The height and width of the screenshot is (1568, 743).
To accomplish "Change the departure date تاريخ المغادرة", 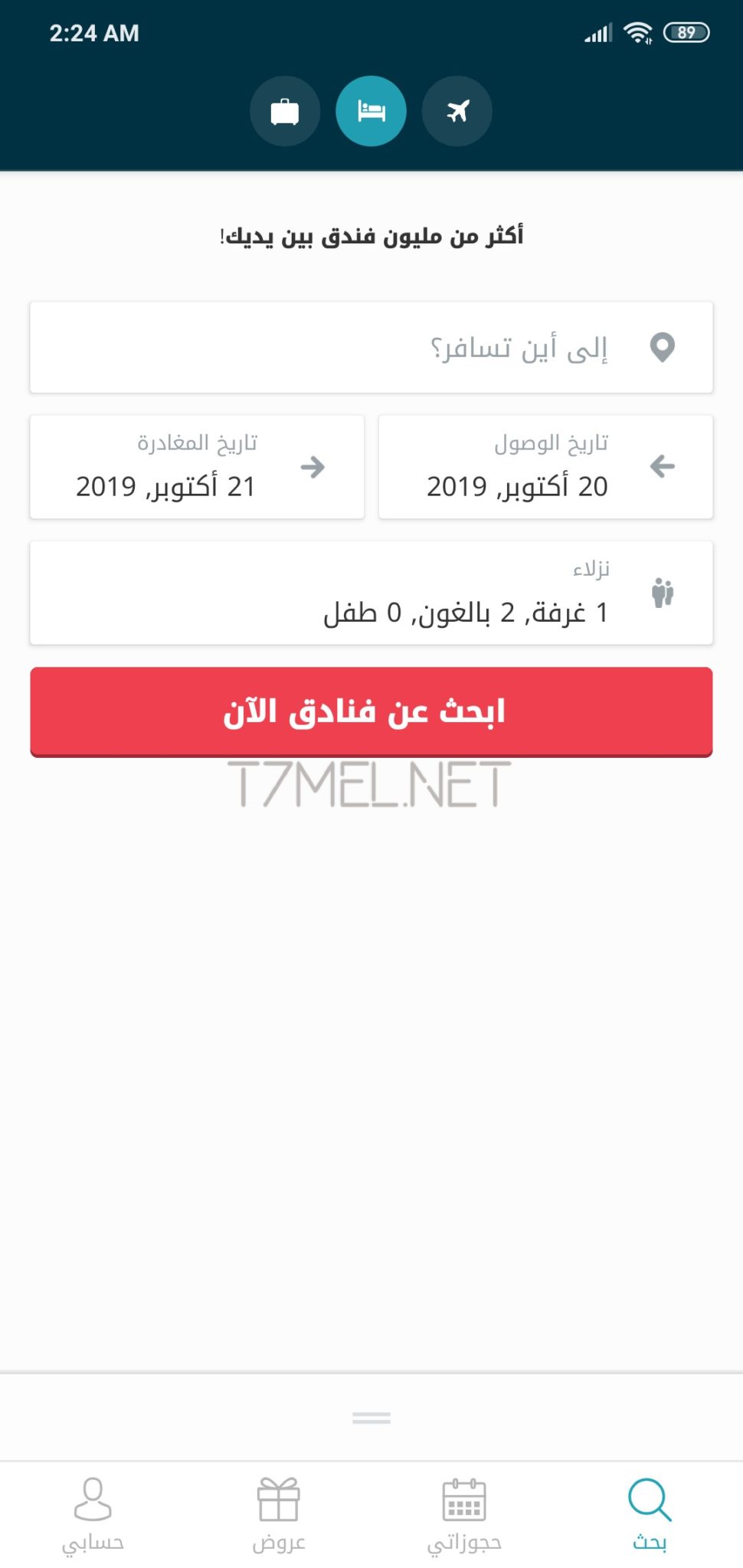I will coord(197,467).
